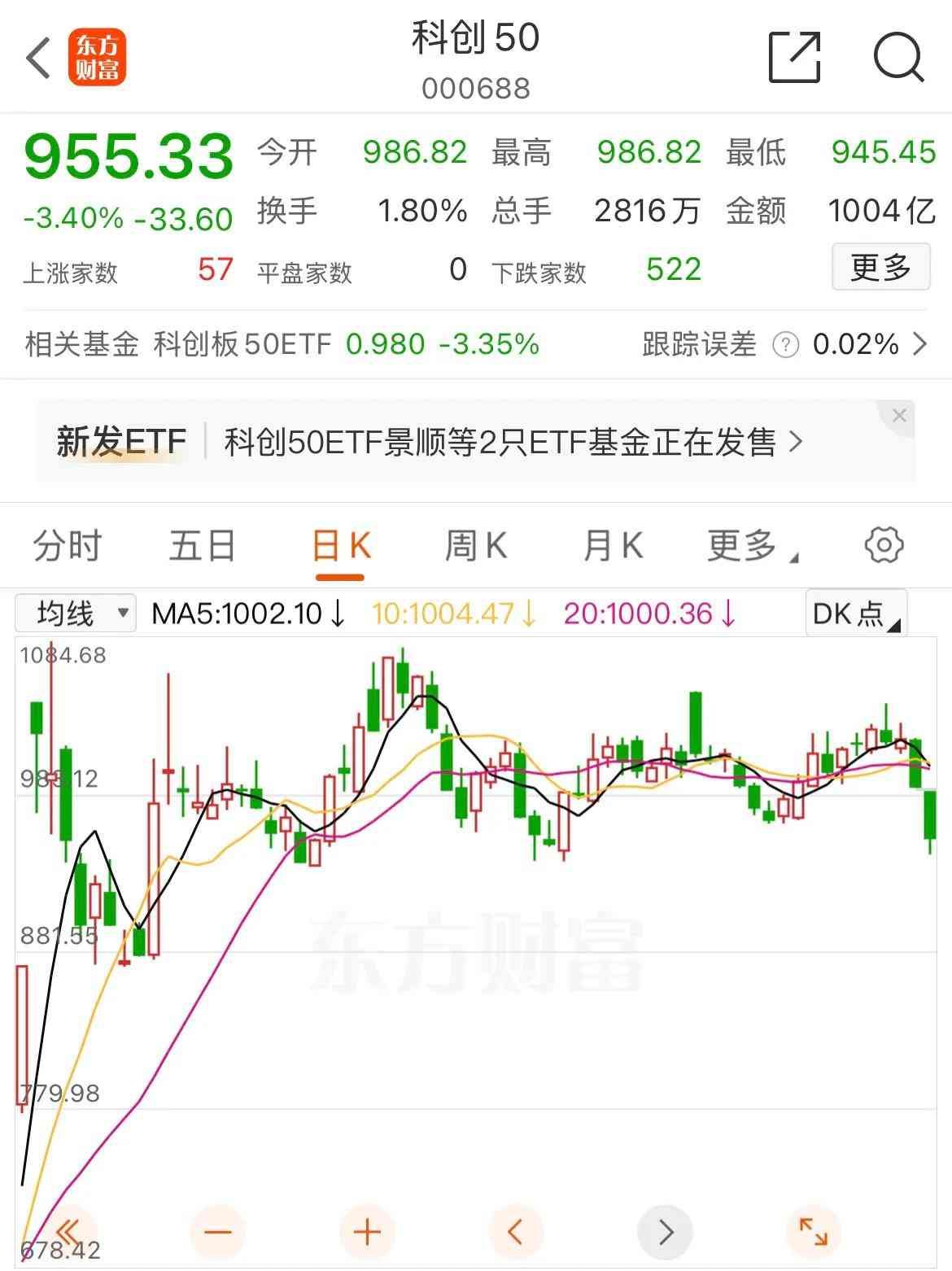Open stock search via magnifier icon
The width and height of the screenshot is (952, 1271).
897,58
